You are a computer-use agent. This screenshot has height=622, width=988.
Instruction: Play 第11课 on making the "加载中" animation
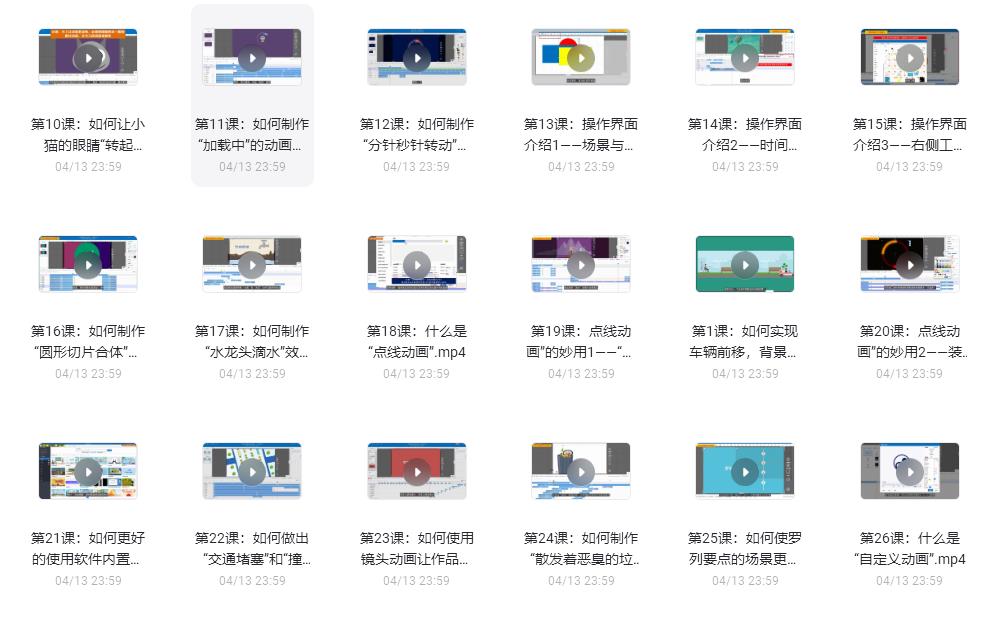click(252, 58)
